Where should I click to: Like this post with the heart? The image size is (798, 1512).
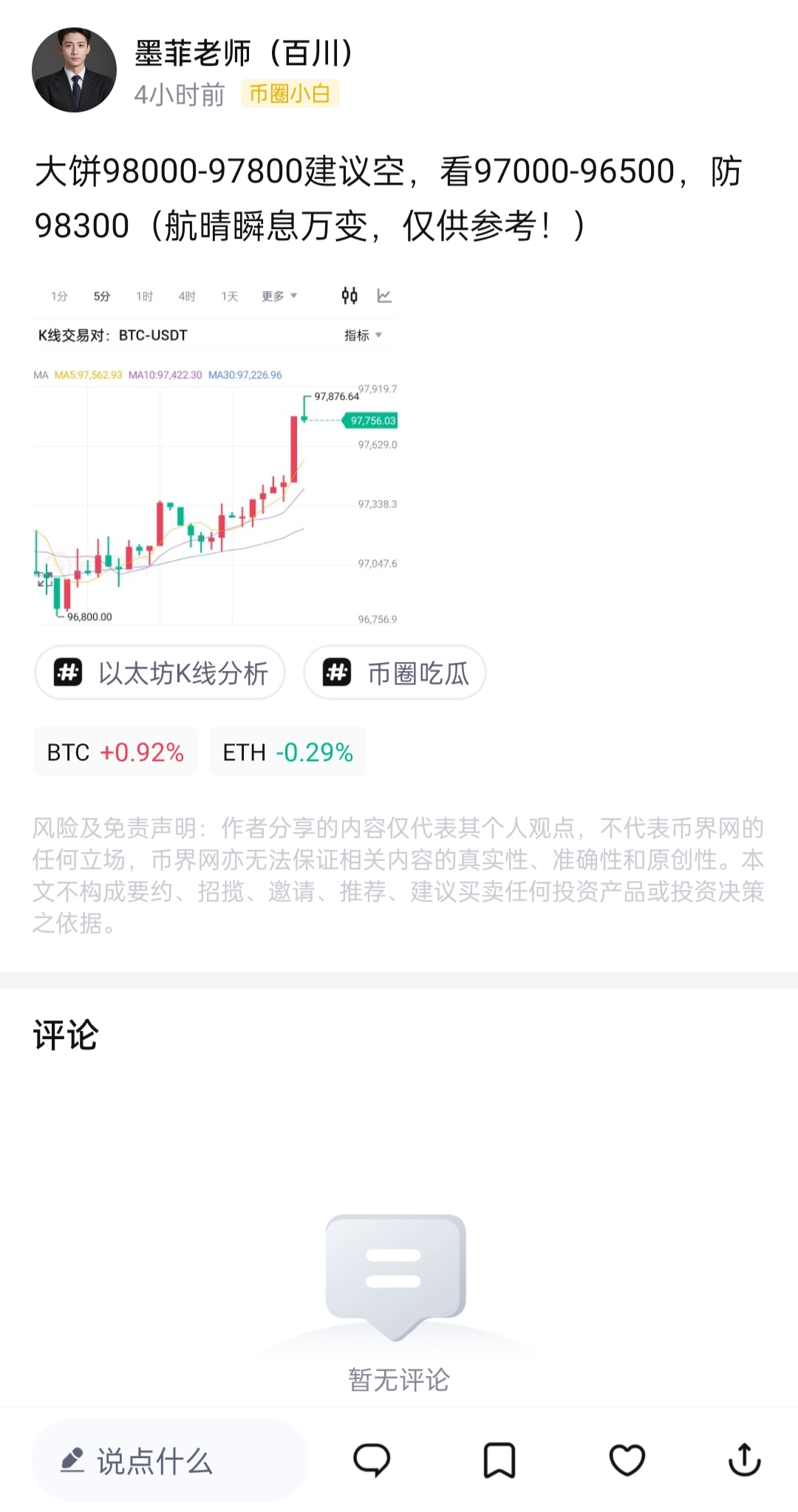point(627,1460)
